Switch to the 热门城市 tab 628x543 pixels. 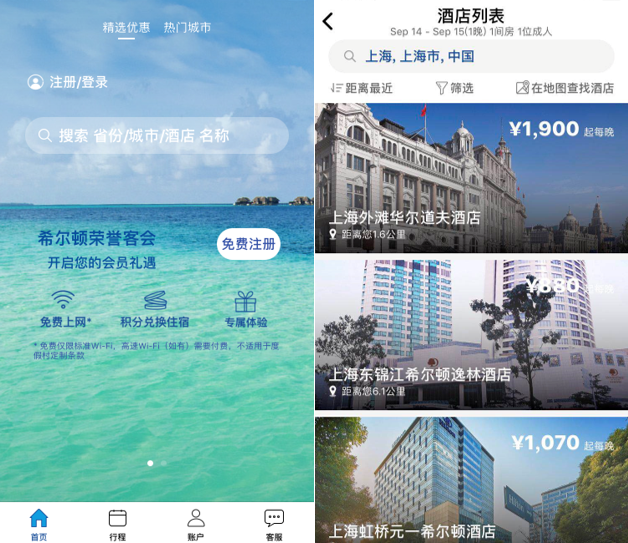click(x=187, y=28)
